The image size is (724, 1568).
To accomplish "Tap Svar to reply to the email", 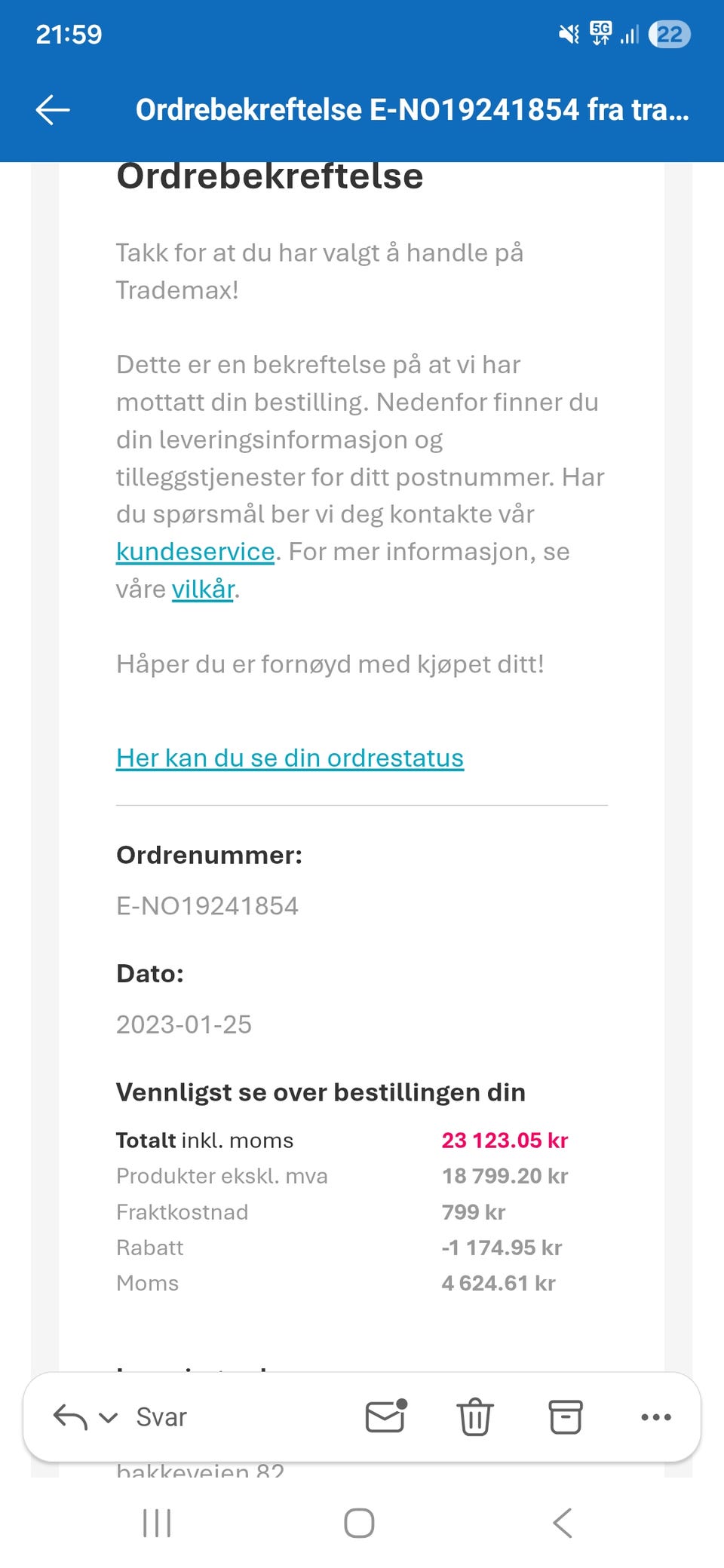I will coord(160,1416).
